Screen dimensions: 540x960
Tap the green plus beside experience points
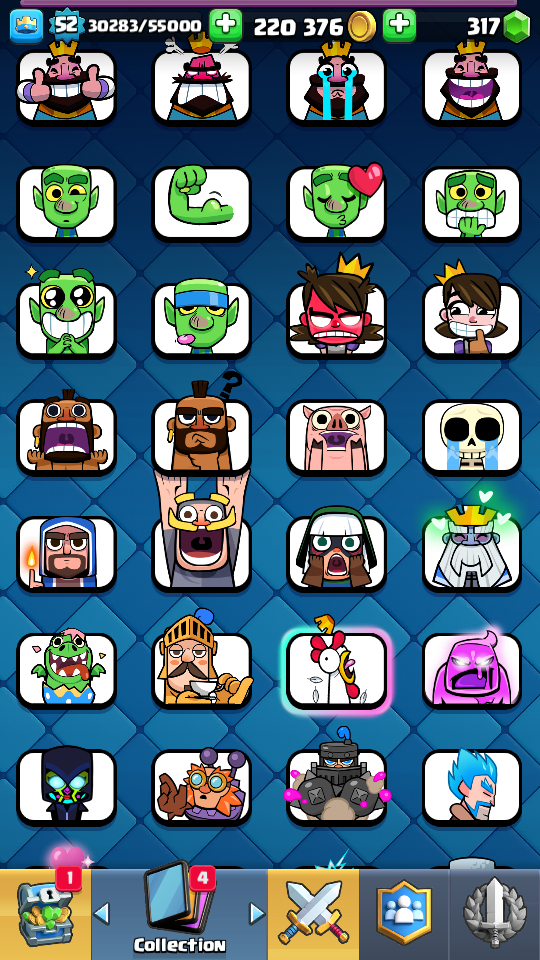click(x=225, y=26)
